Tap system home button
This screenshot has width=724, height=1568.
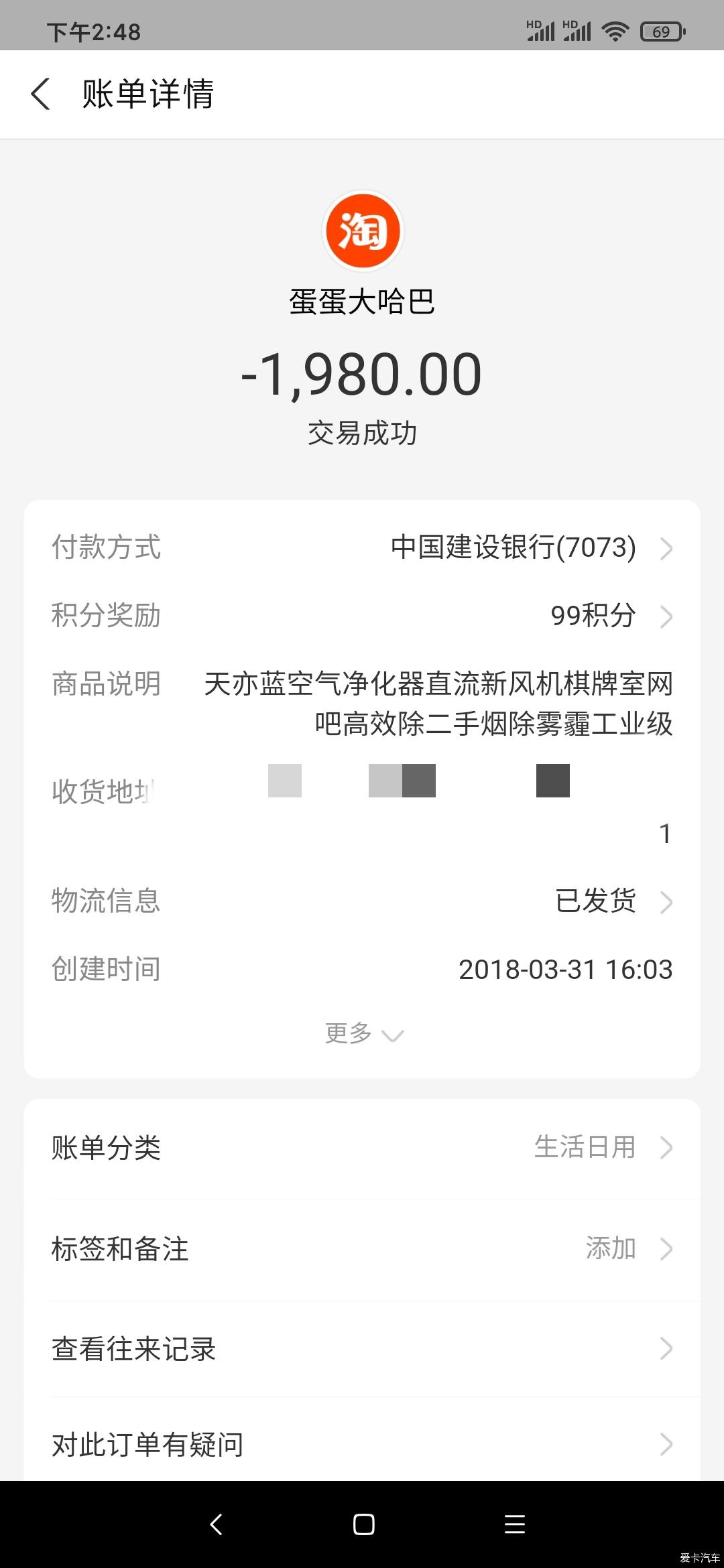pyautogui.click(x=363, y=1524)
